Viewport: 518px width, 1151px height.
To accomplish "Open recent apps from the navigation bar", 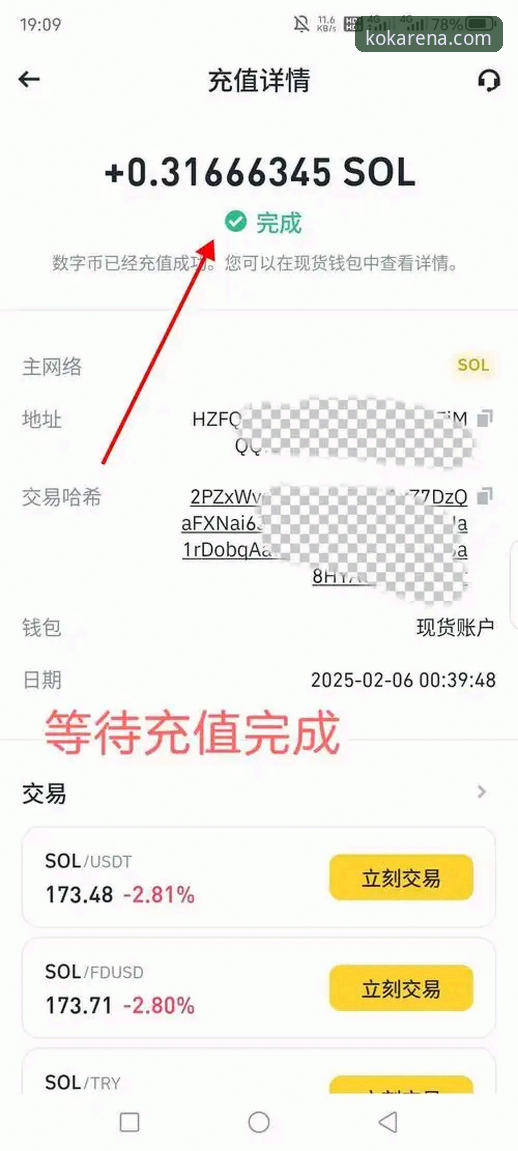I will [129, 1121].
